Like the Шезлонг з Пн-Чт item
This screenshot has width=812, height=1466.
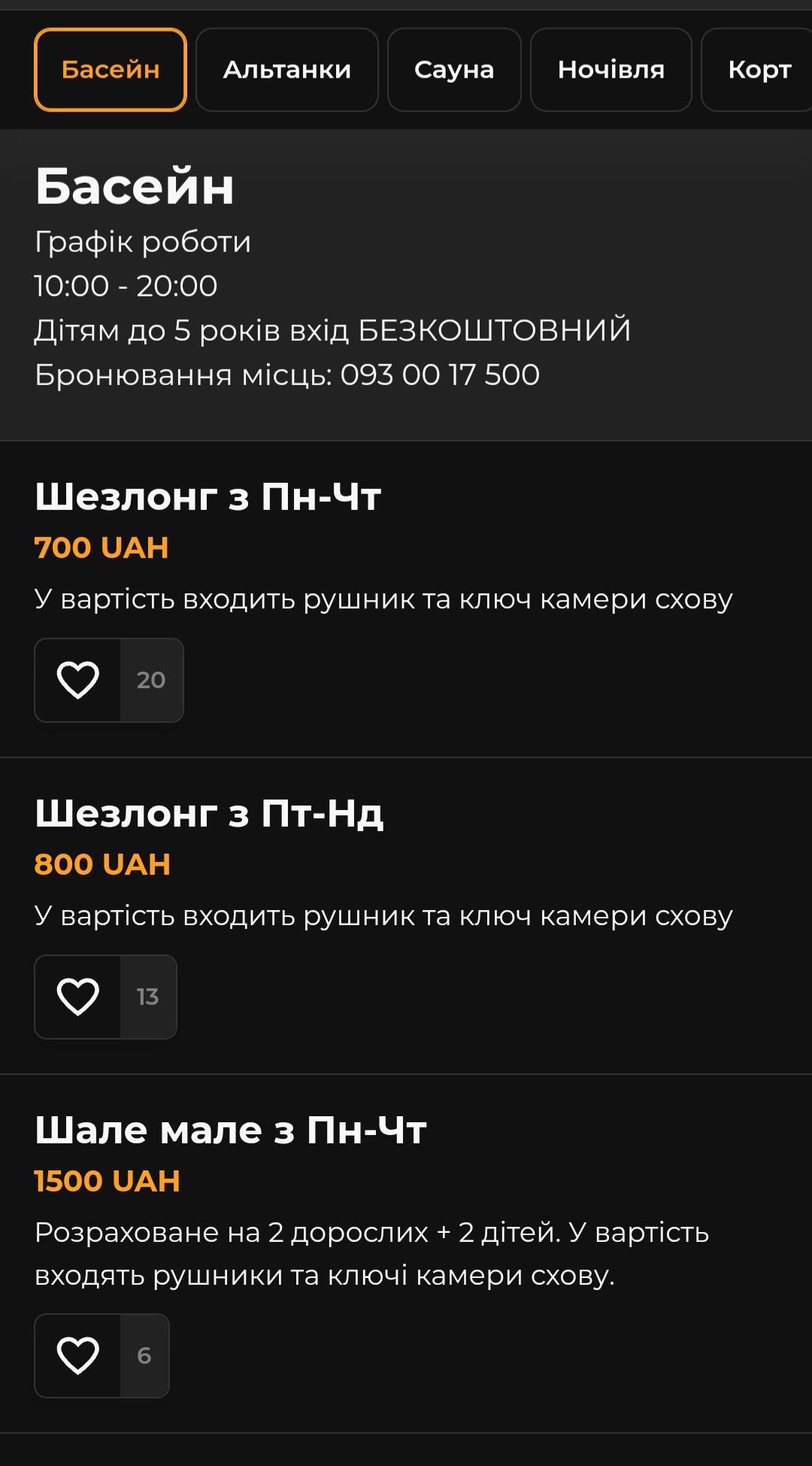point(78,680)
